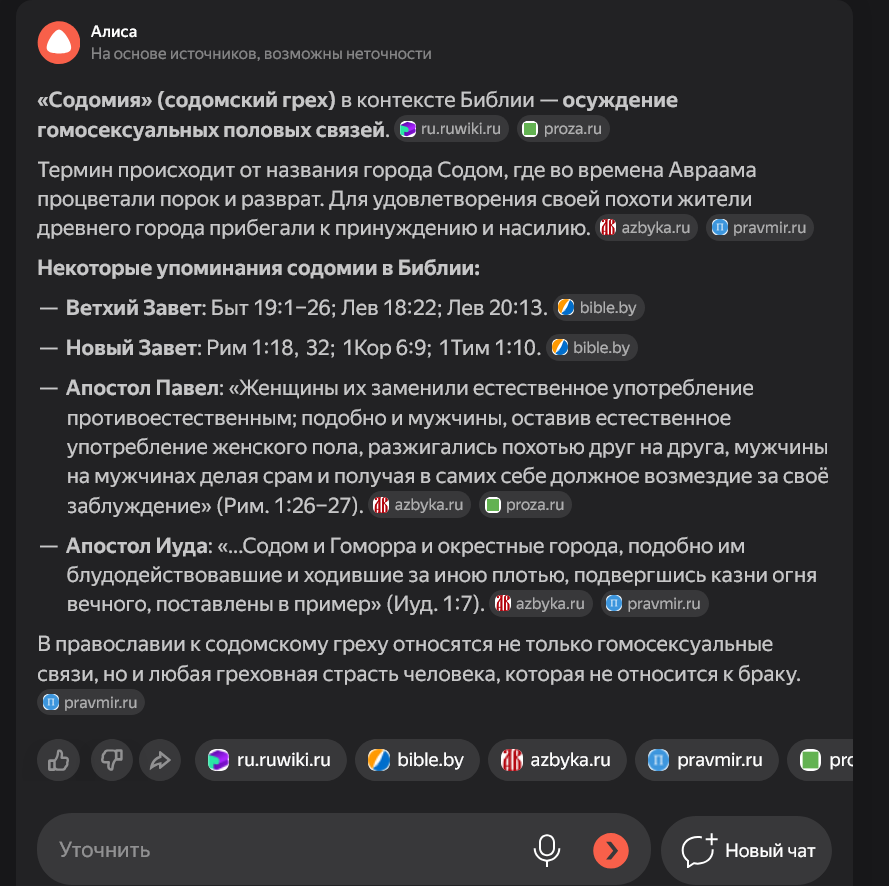
Task: Open azbyka.ru citation after Рим. 1:26–27
Action: tap(419, 505)
